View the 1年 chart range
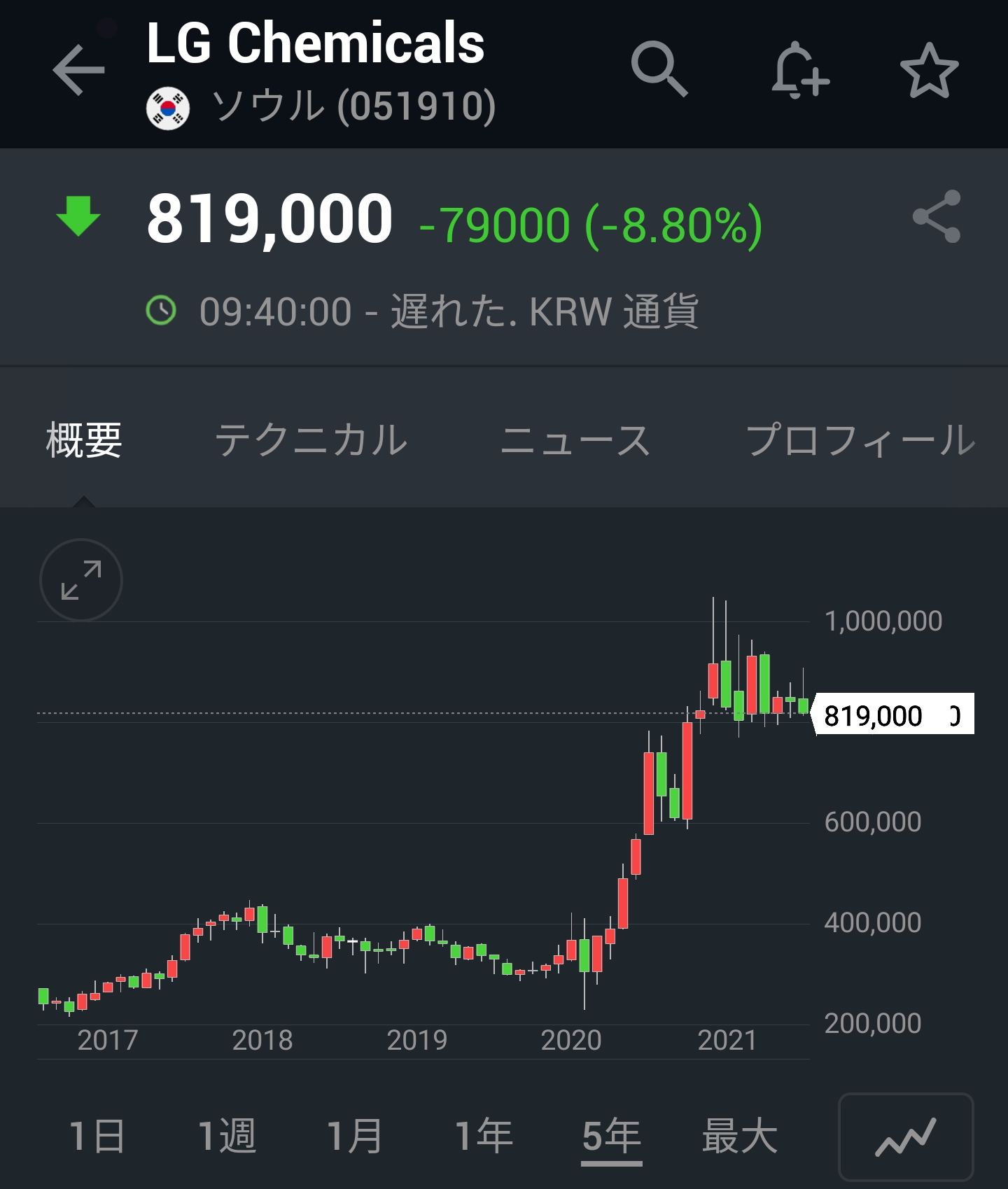The width and height of the screenshot is (1008, 1189). tap(484, 1135)
